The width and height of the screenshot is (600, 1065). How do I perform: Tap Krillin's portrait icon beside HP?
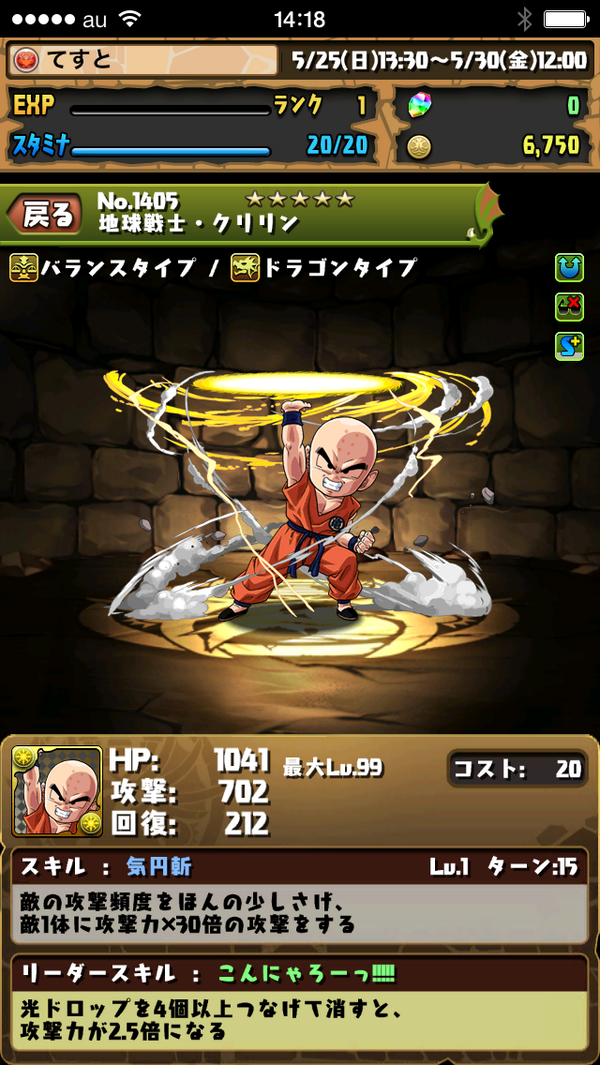(x=57, y=790)
